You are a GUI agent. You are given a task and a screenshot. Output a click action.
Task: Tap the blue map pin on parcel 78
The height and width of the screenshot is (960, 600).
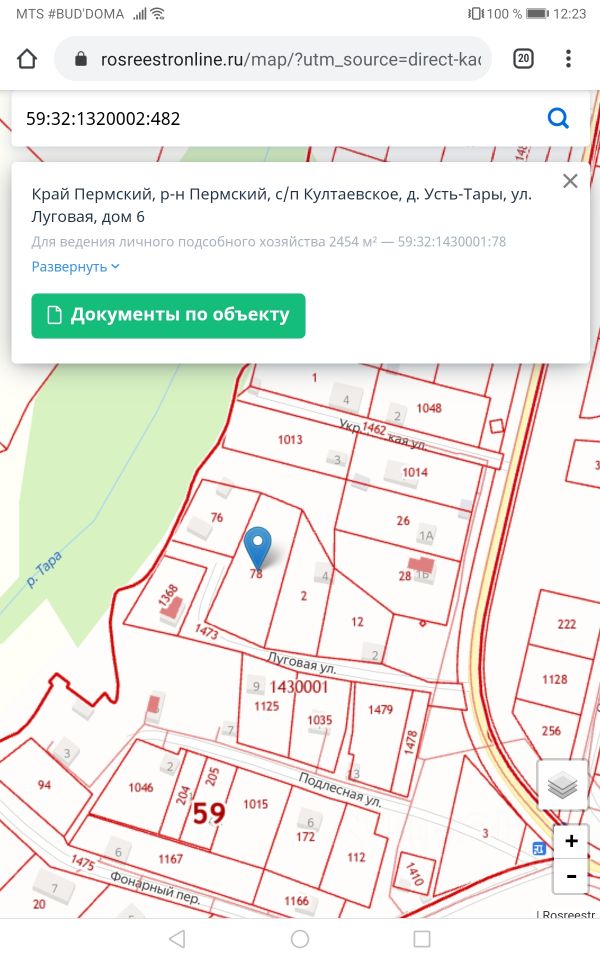pyautogui.click(x=258, y=546)
